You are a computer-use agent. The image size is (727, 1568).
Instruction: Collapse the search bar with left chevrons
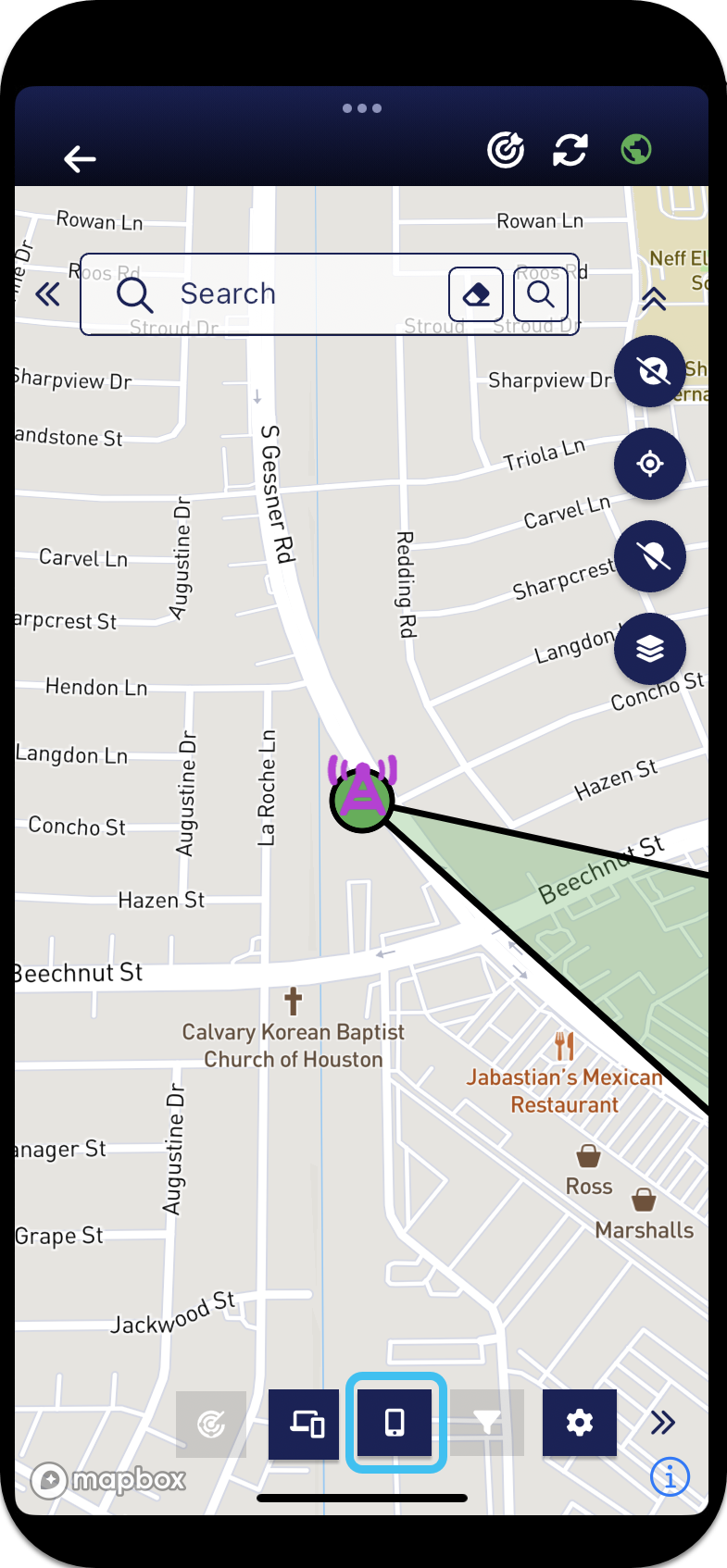47,294
